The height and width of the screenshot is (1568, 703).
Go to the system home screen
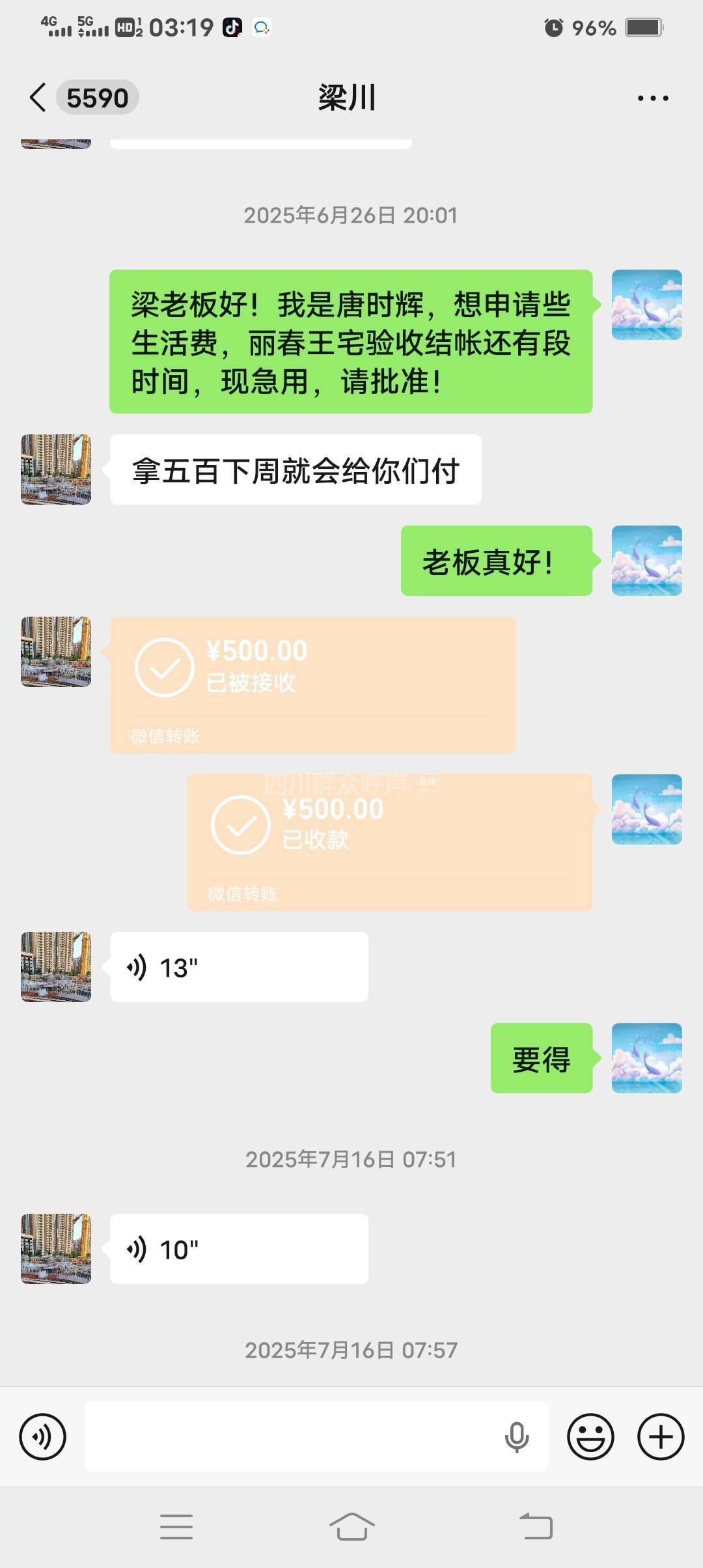351,1527
